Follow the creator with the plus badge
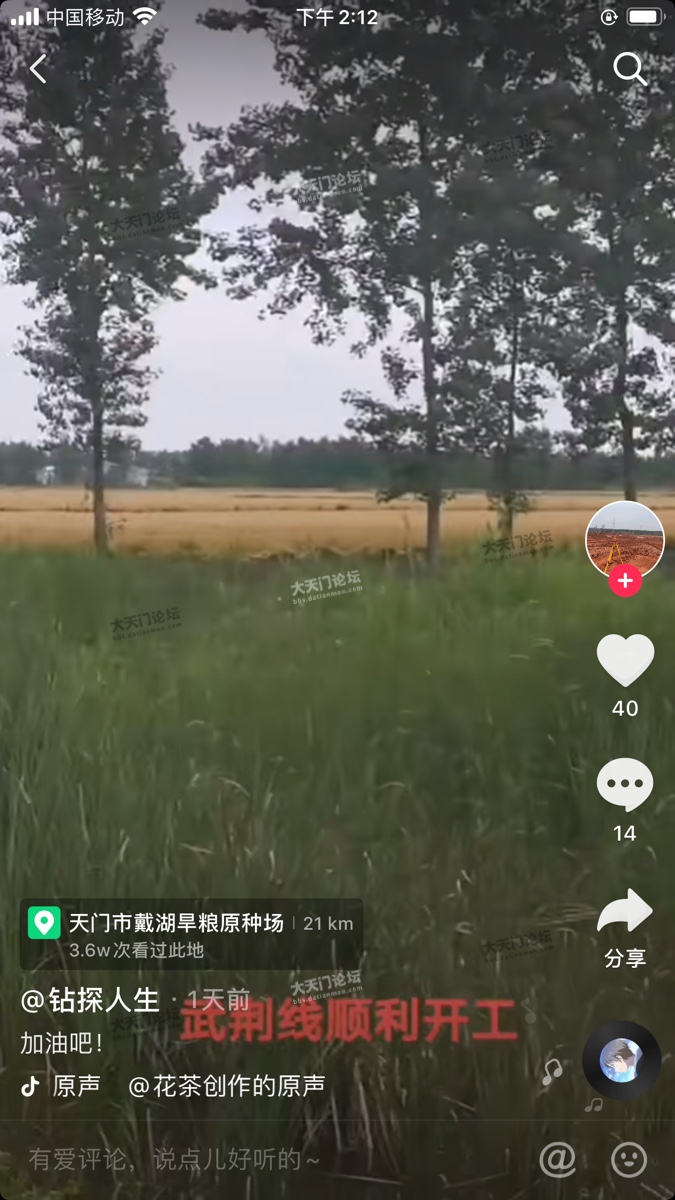675x1200 pixels. tap(625, 581)
